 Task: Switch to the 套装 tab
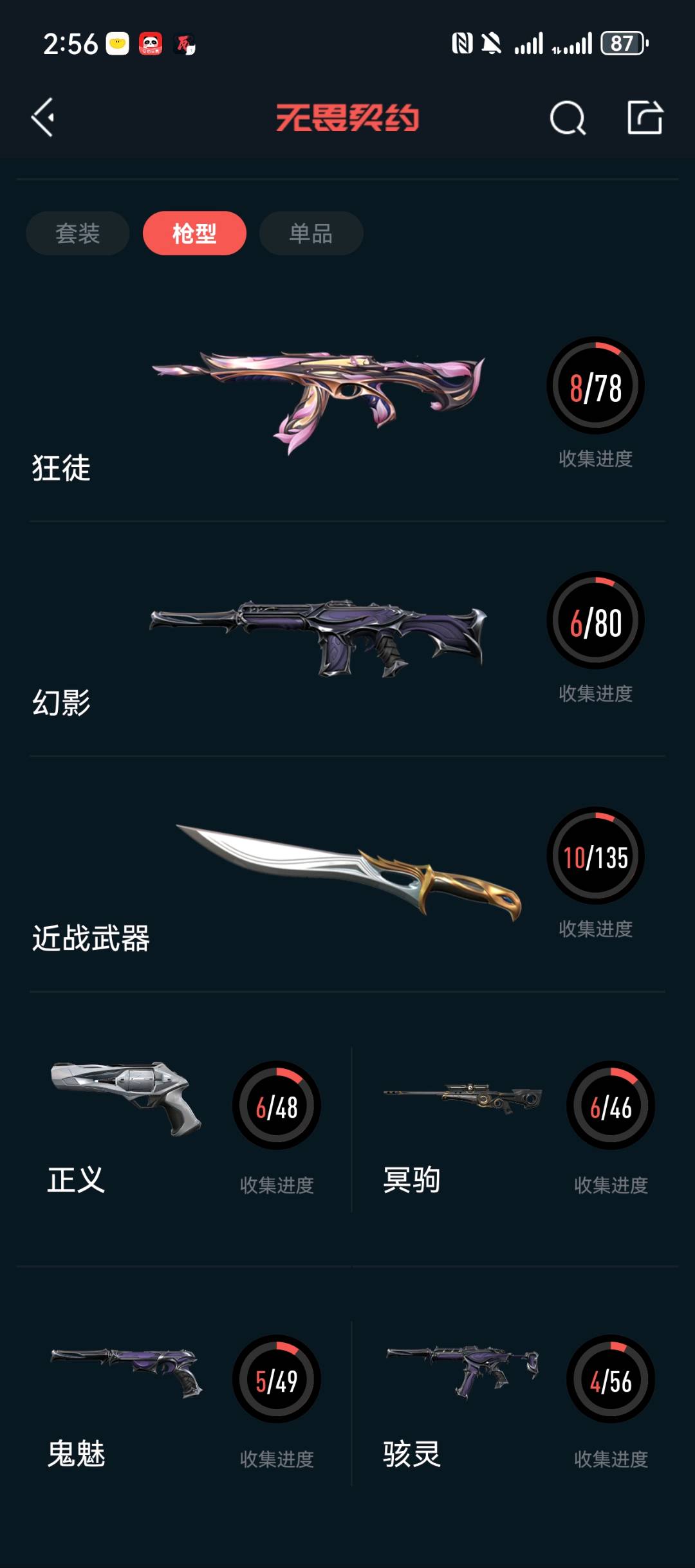(78, 233)
